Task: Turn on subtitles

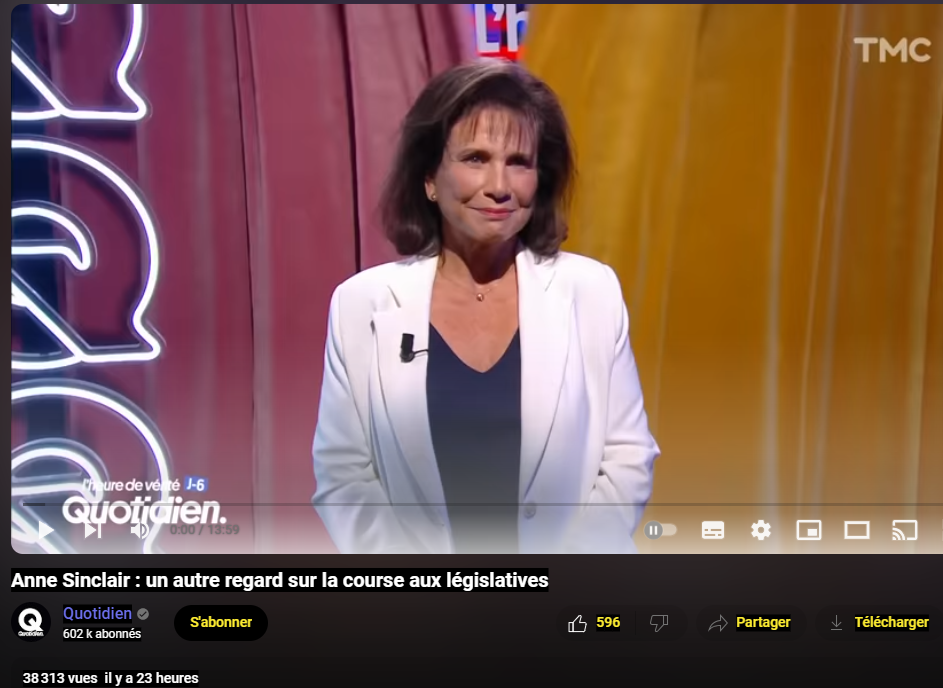Action: pos(713,530)
